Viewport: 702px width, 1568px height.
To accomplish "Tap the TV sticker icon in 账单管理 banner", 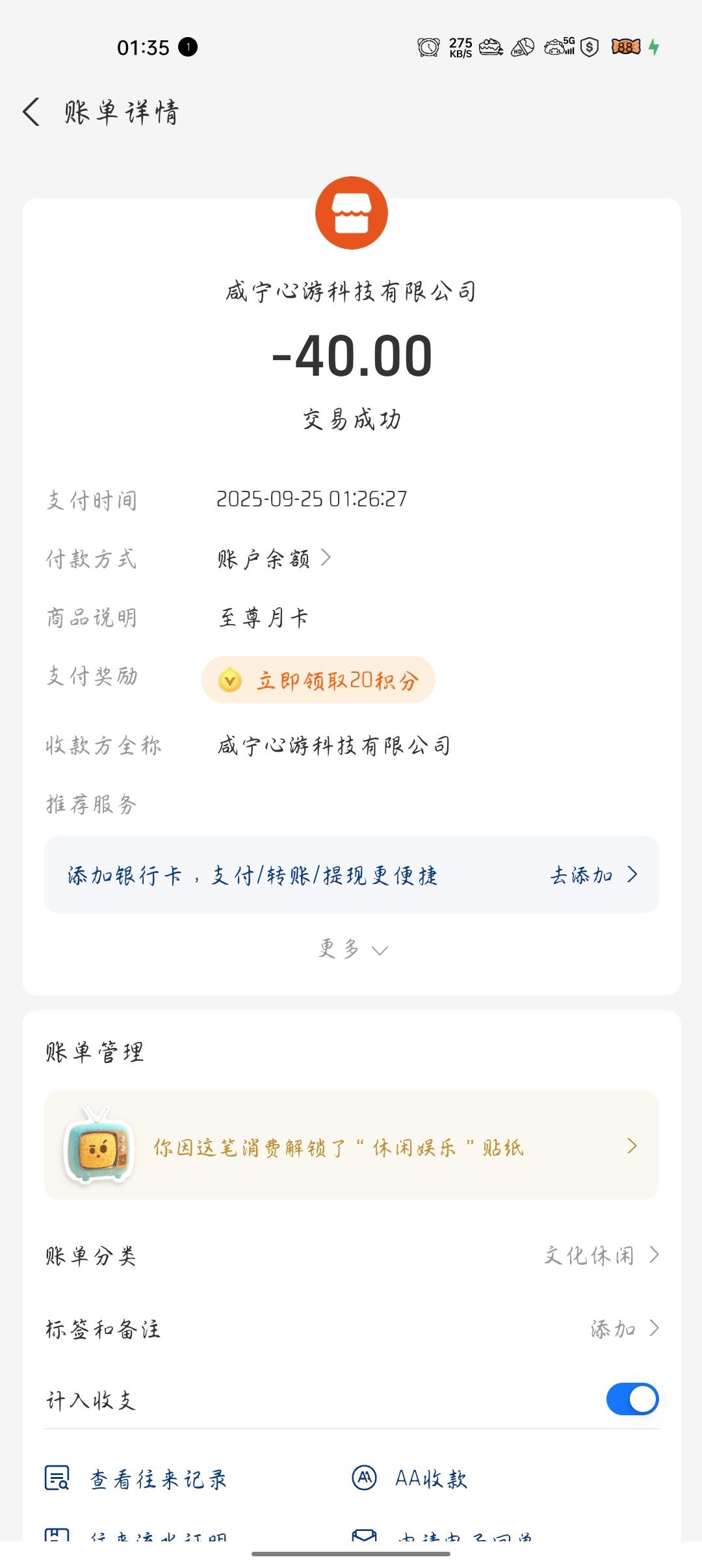I will [97, 1147].
